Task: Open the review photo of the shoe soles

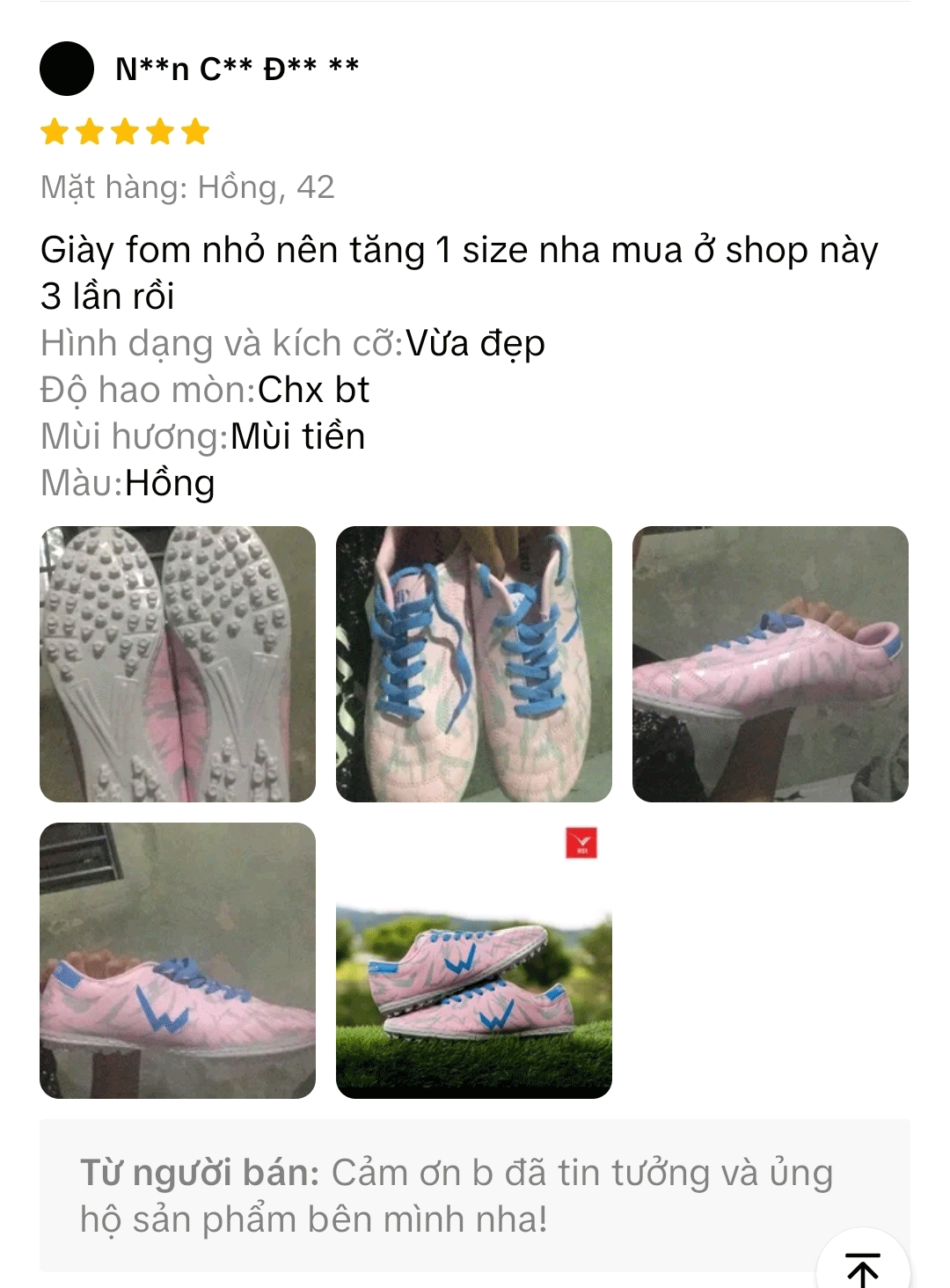Action: (178, 664)
